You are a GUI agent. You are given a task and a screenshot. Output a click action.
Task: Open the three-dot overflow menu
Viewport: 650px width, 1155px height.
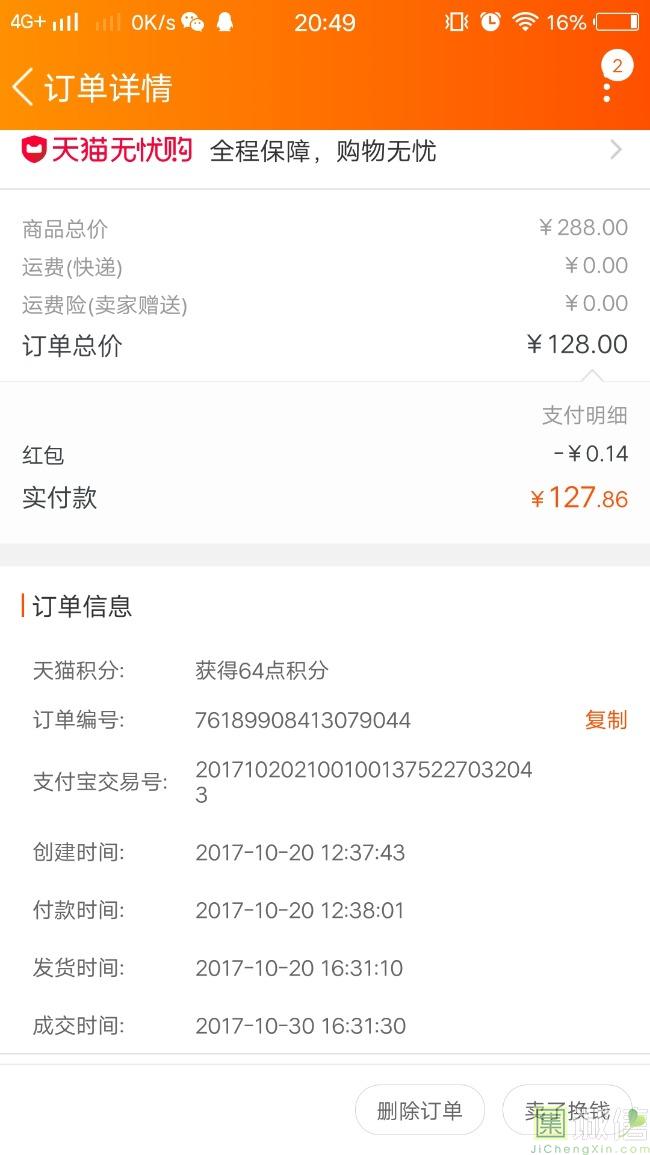(x=606, y=88)
